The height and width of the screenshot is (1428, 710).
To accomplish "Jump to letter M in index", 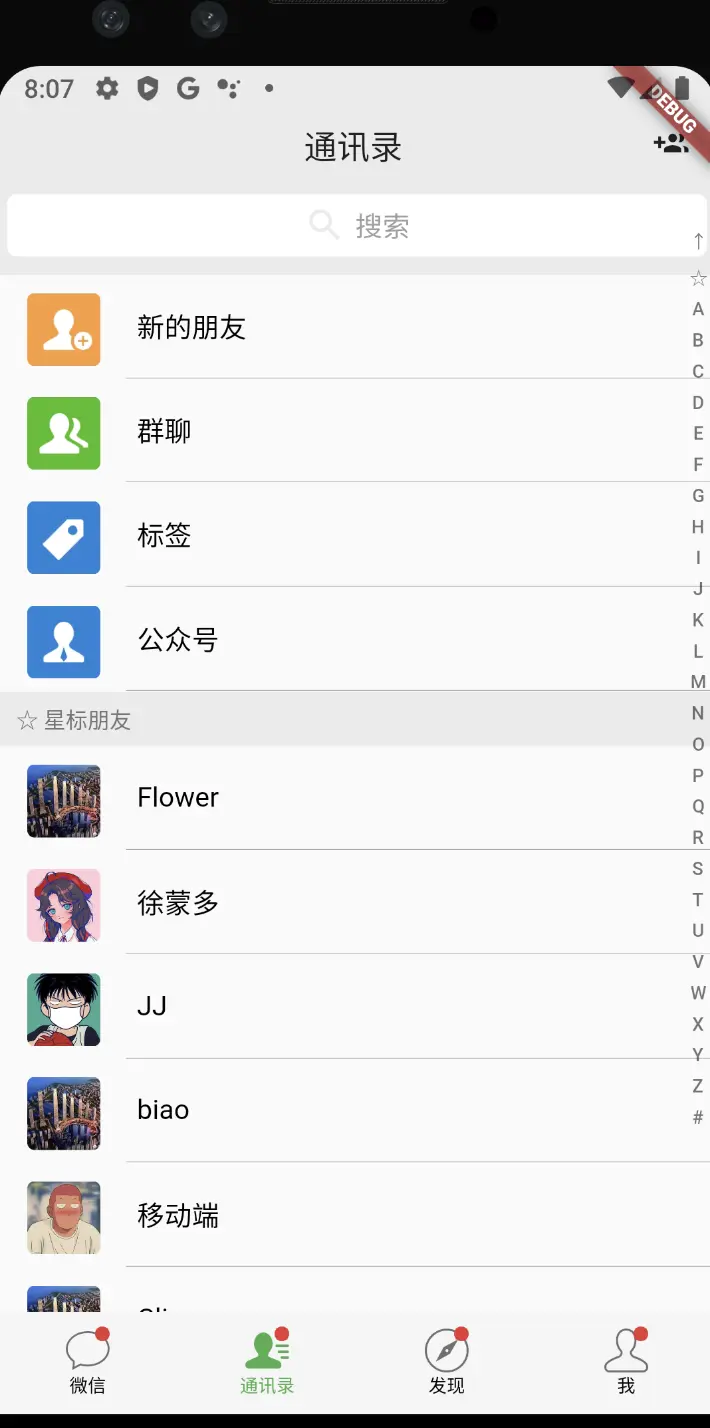I will (x=698, y=682).
